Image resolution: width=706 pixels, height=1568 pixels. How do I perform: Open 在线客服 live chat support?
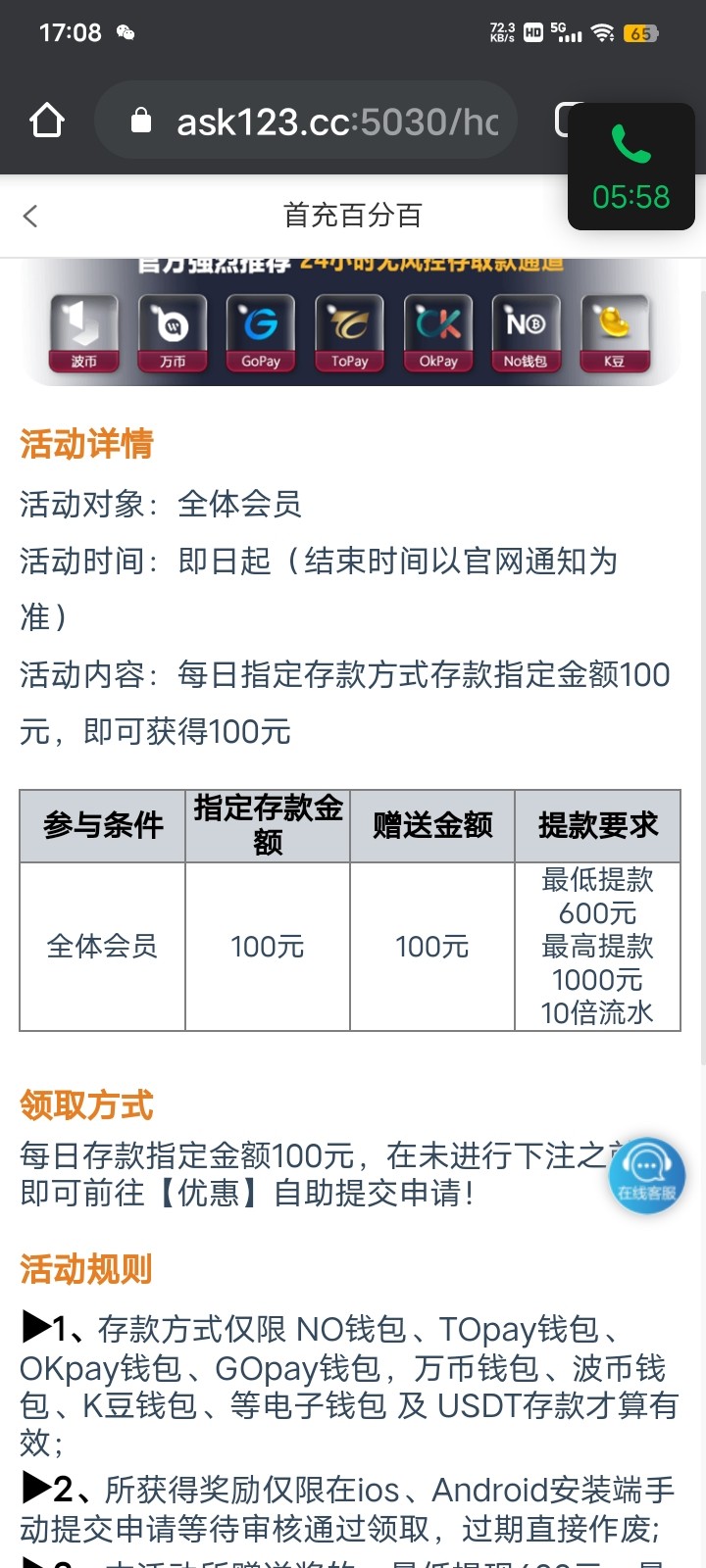[x=646, y=1174]
